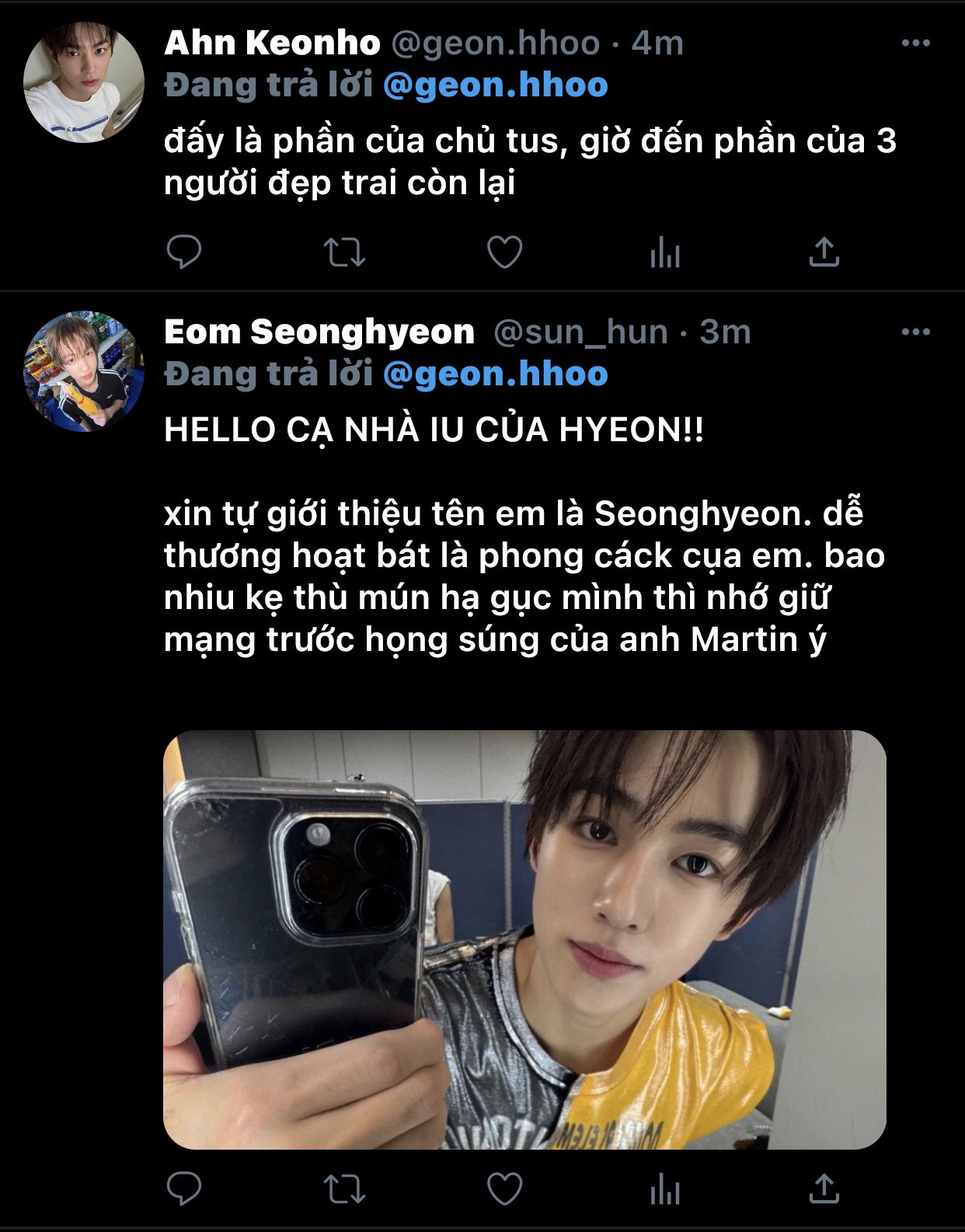Viewport: 965px width, 1232px height.
Task: Like Eom Seonghyeon's tweet
Action: (x=504, y=1189)
